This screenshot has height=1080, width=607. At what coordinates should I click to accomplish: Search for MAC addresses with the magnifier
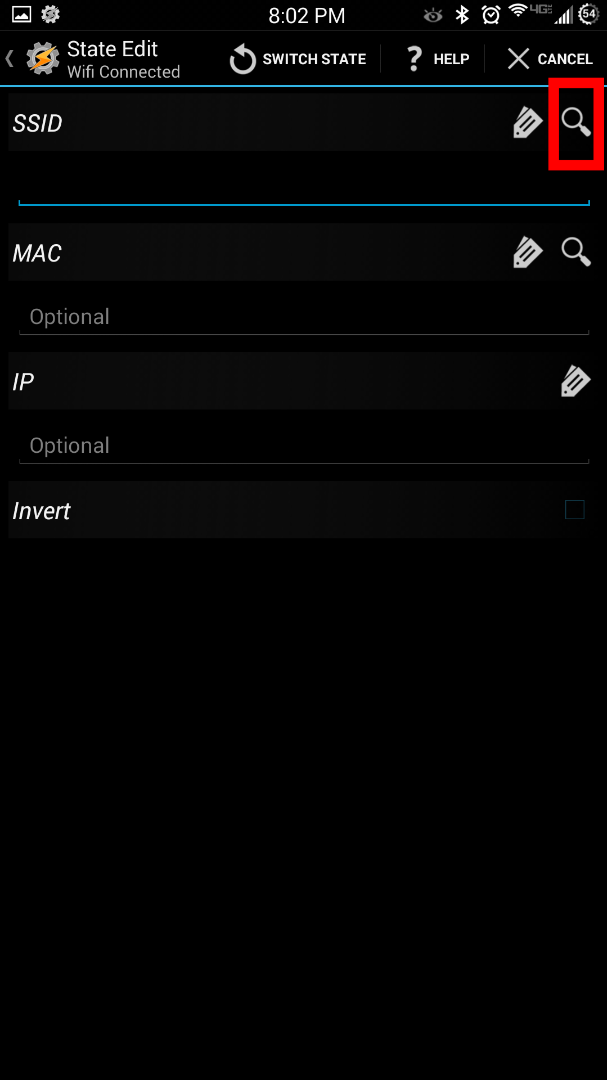575,251
